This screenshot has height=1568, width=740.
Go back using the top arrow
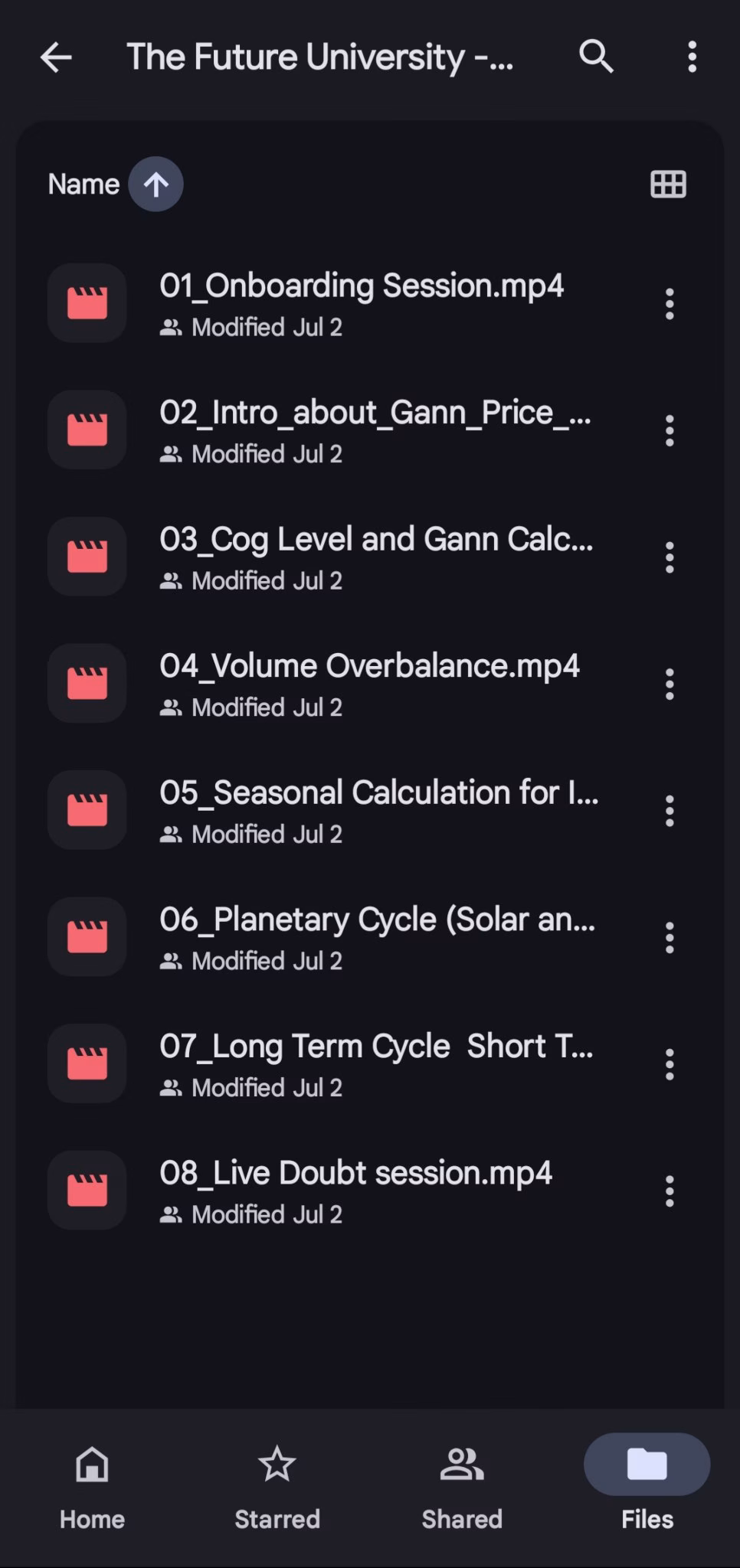click(x=56, y=57)
